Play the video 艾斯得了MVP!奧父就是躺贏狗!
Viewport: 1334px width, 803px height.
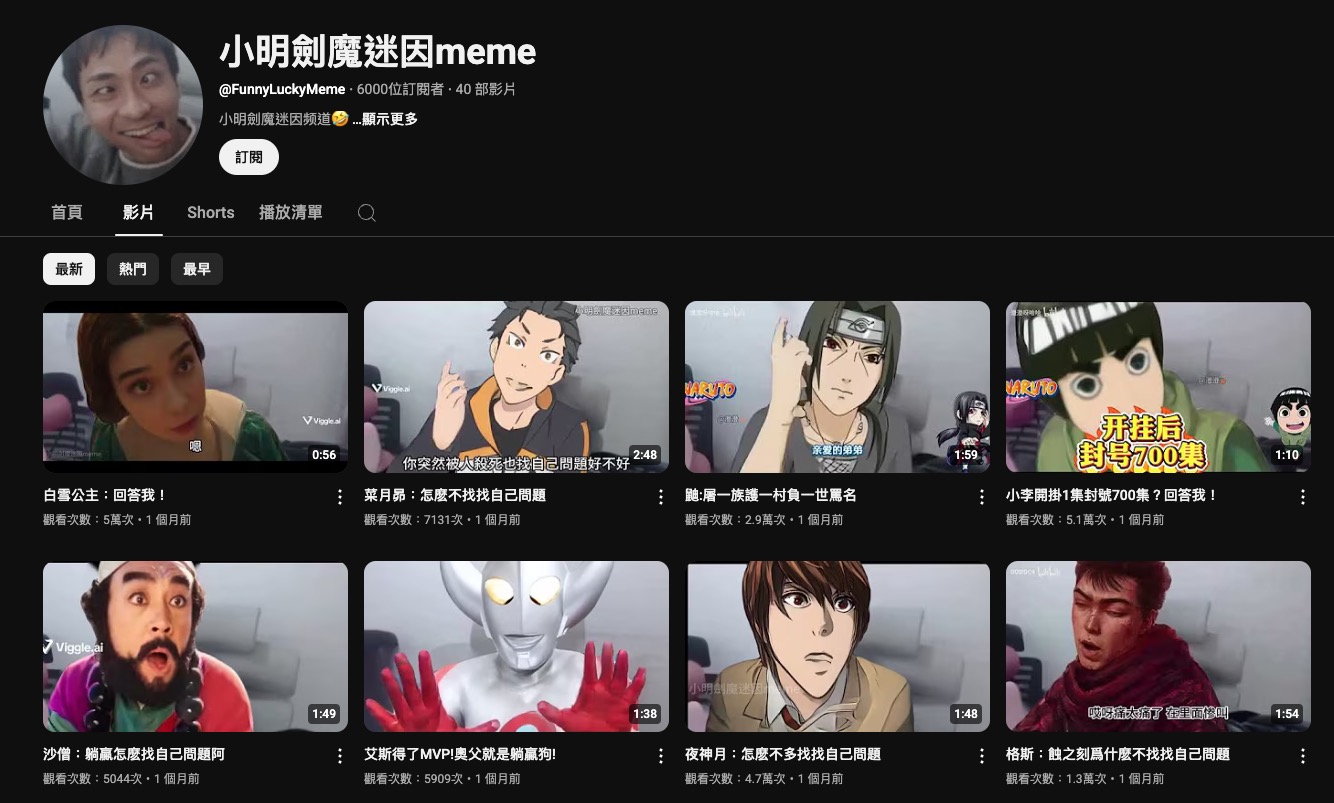point(516,646)
